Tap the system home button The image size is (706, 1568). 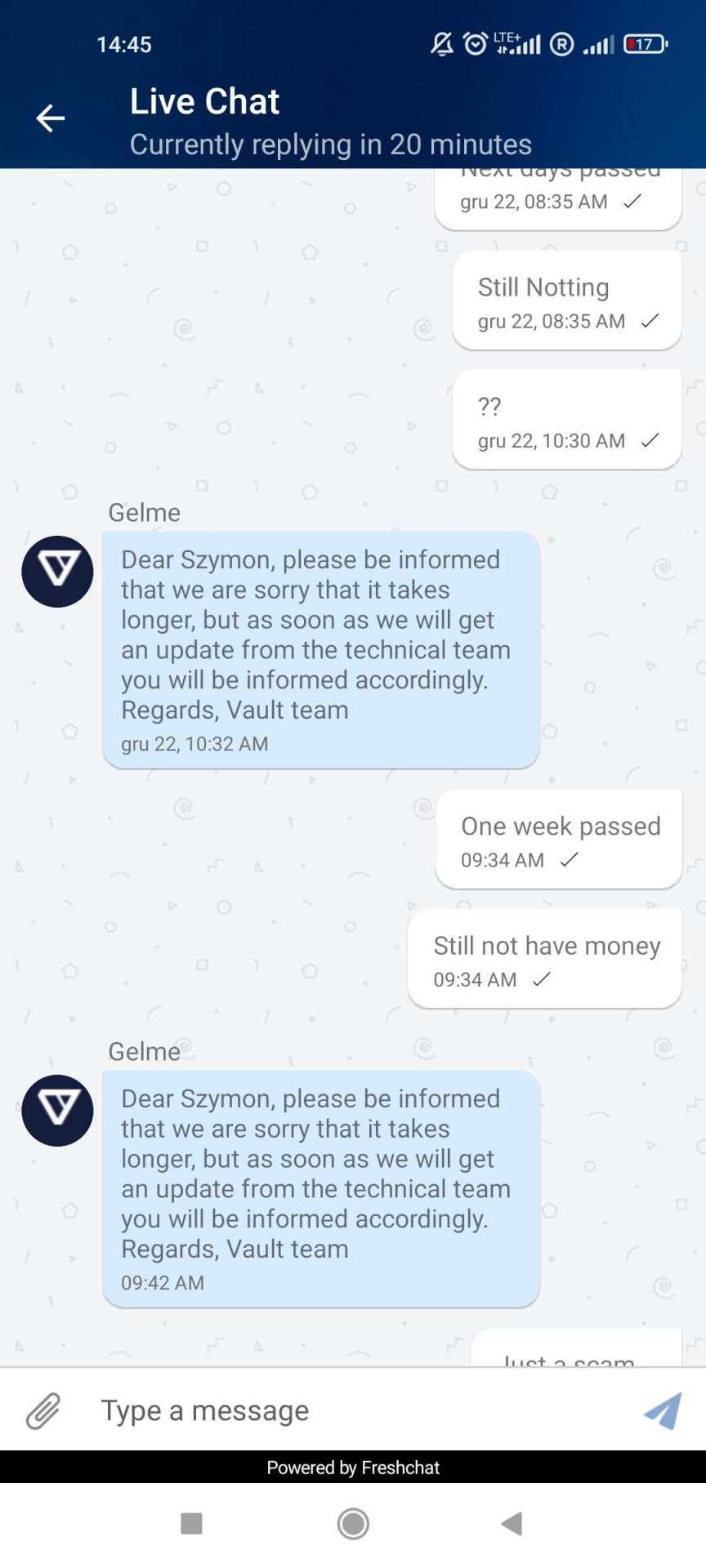353,1523
